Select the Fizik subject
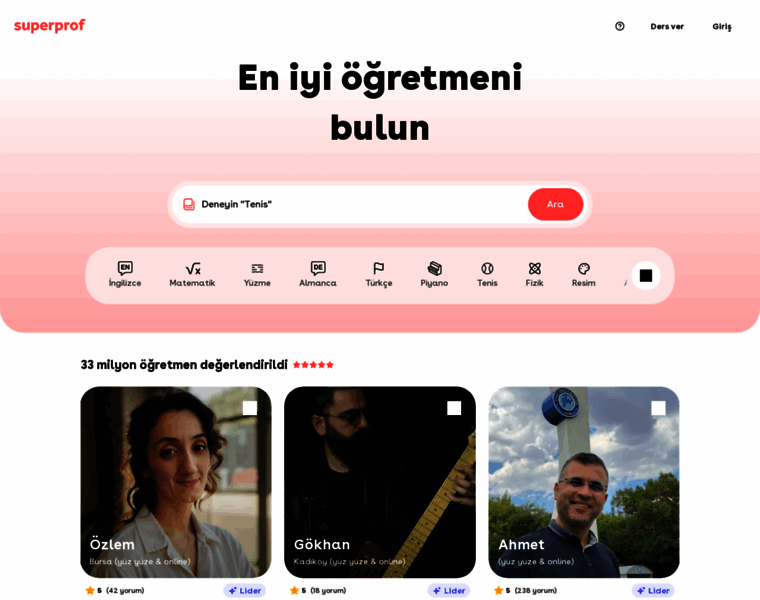Screen dimensions: 760x600 point(535,275)
